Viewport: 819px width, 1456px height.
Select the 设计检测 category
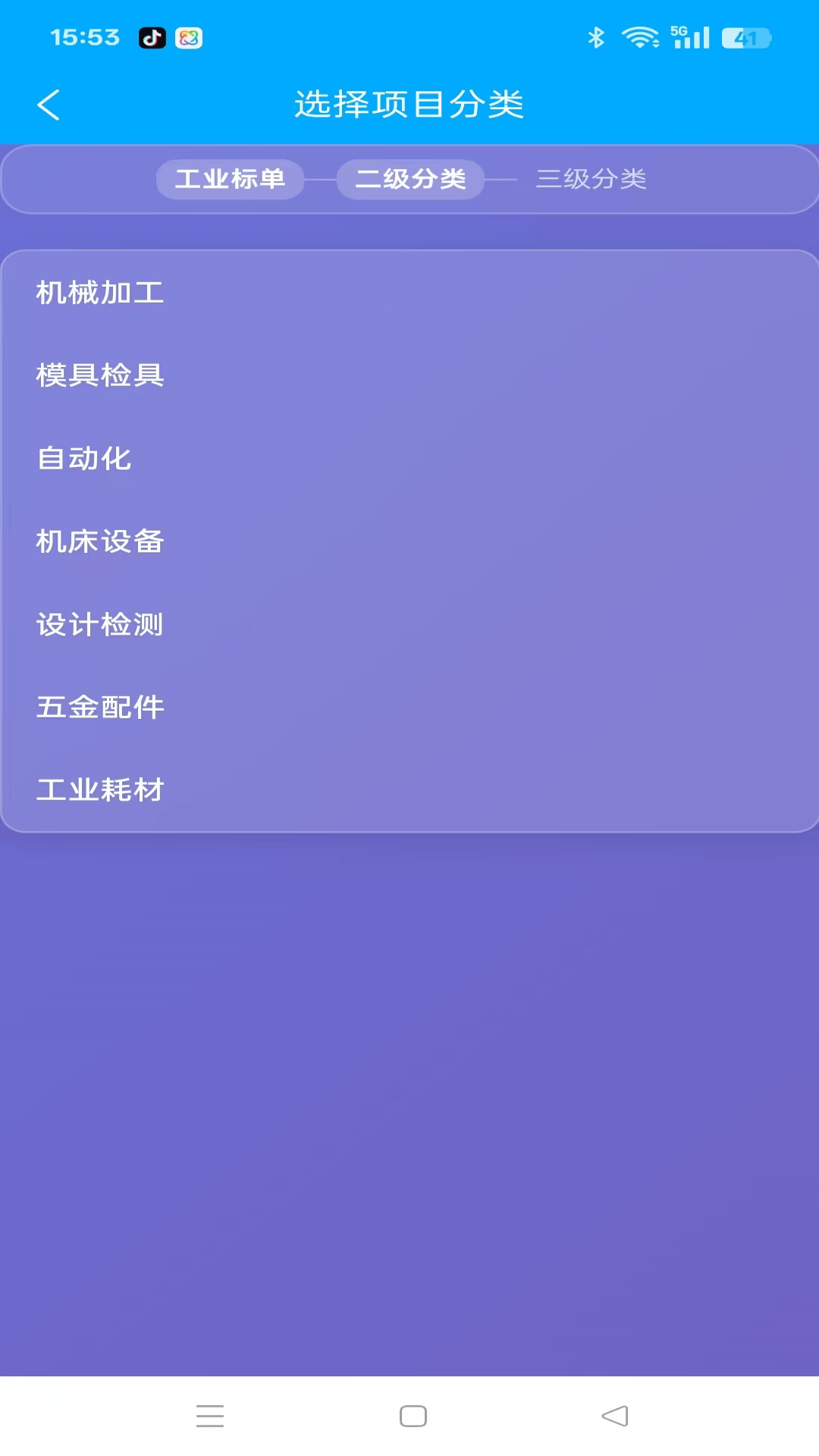[x=101, y=624]
